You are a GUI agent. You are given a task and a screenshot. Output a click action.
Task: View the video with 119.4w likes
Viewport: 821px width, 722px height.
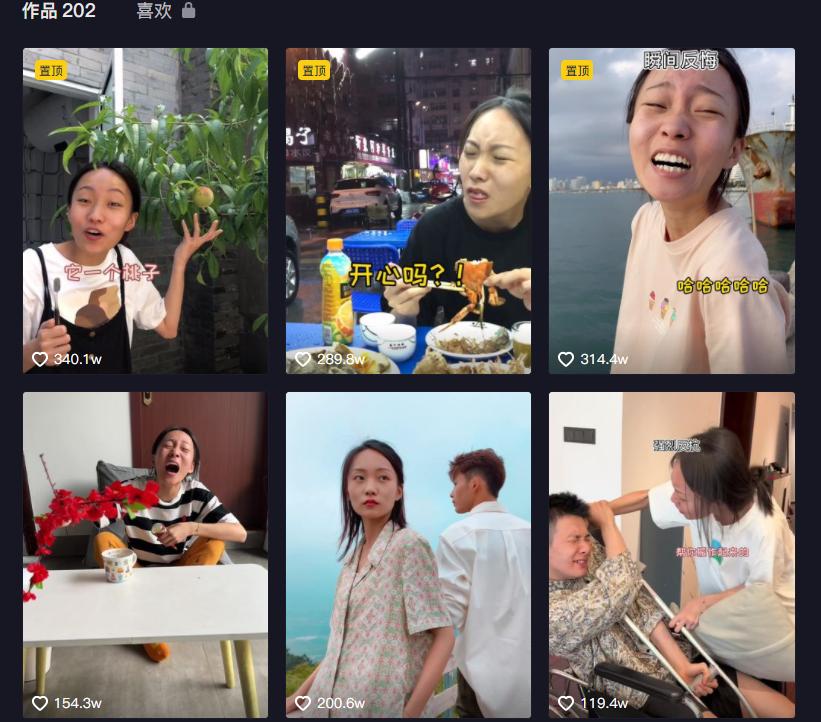[671, 554]
